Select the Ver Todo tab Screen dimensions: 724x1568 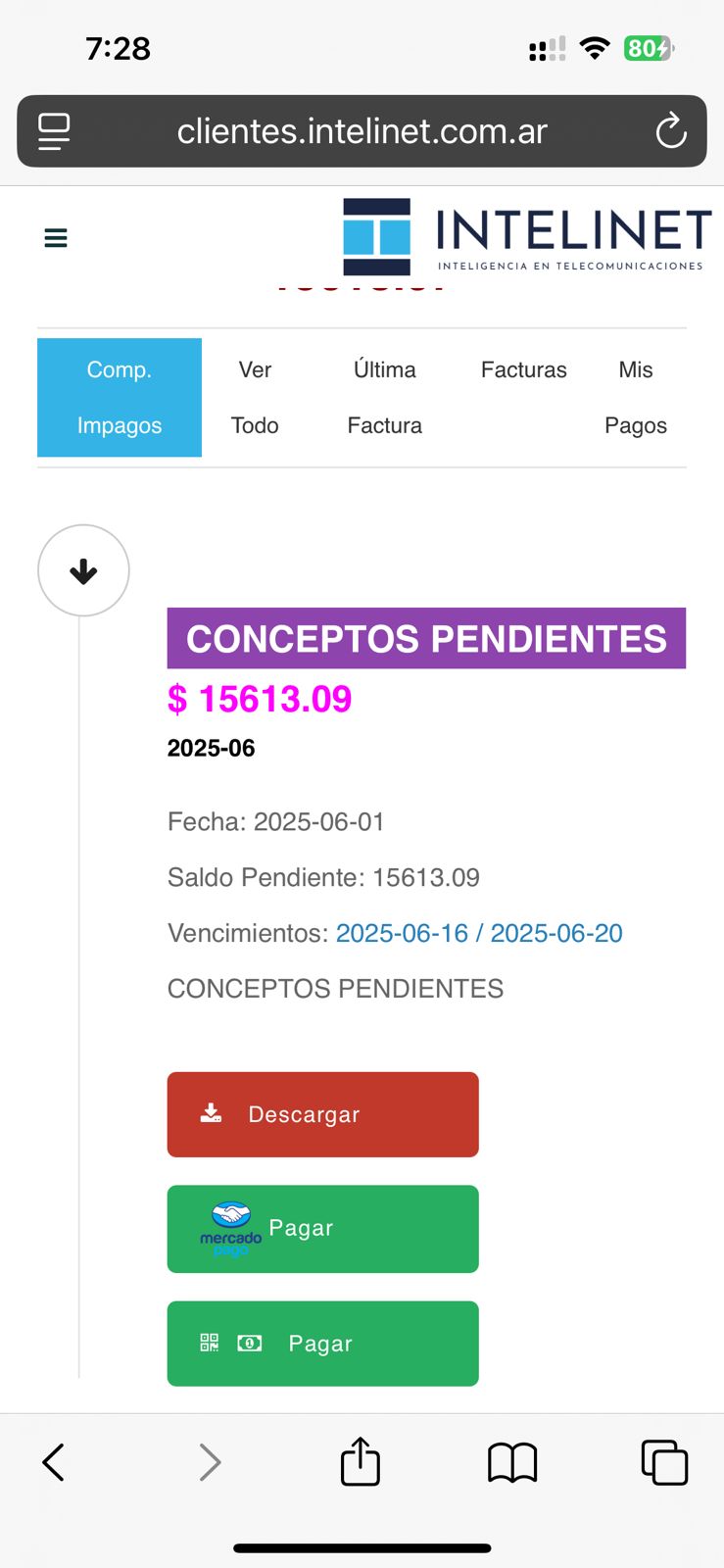point(255,398)
